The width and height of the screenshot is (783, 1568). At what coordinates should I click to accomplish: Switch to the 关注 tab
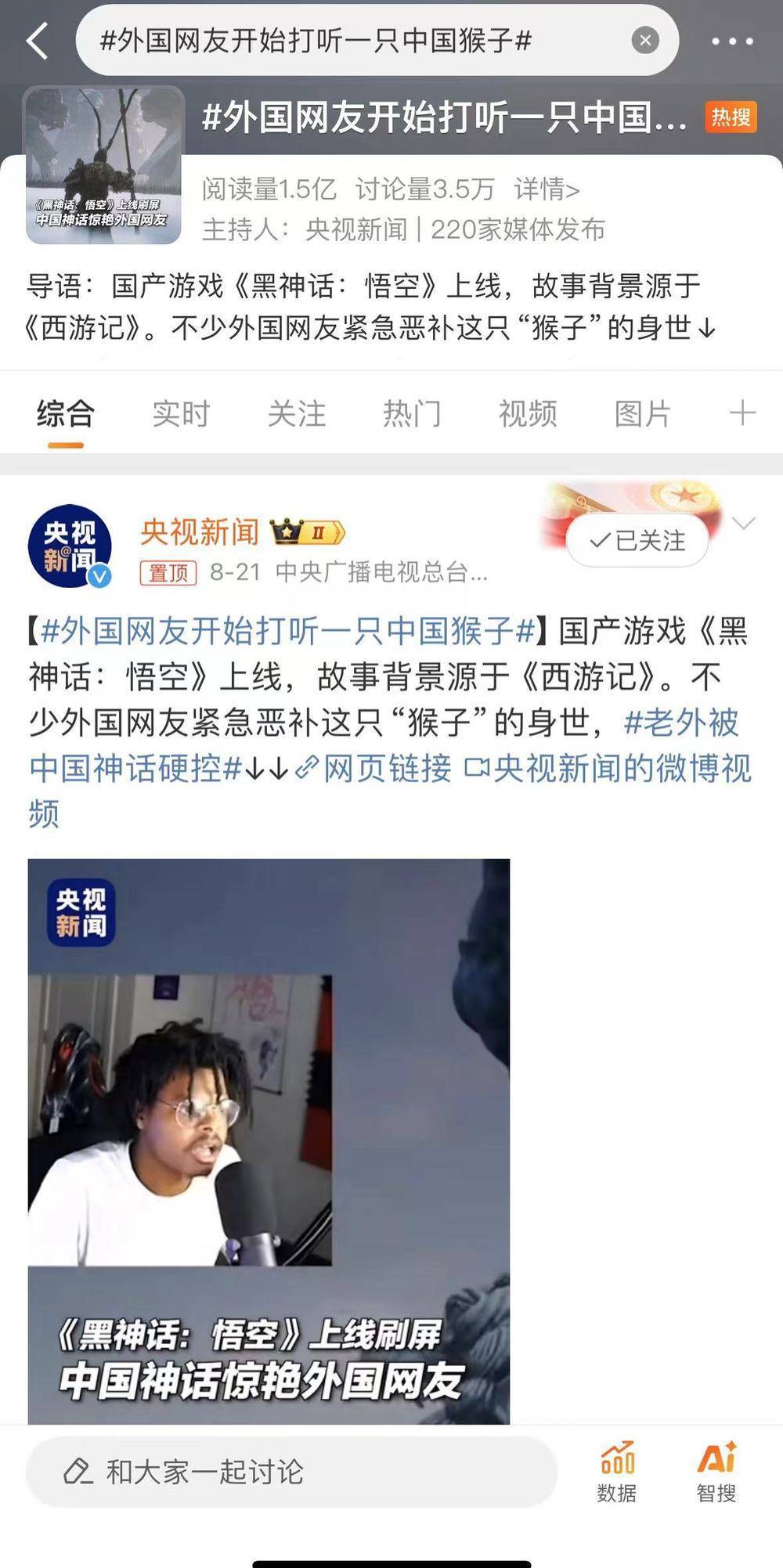click(297, 413)
